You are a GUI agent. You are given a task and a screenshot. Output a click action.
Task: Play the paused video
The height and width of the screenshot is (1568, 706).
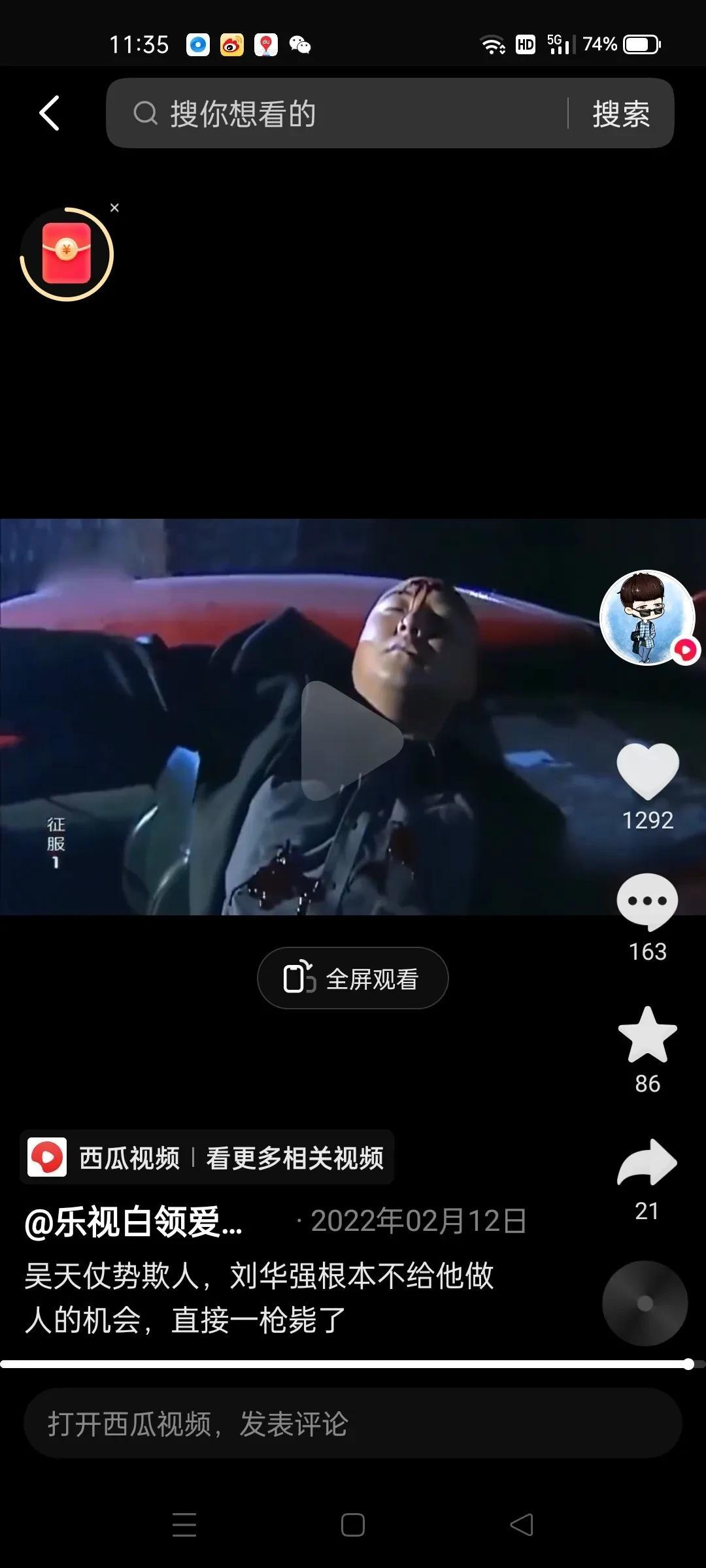[352, 740]
